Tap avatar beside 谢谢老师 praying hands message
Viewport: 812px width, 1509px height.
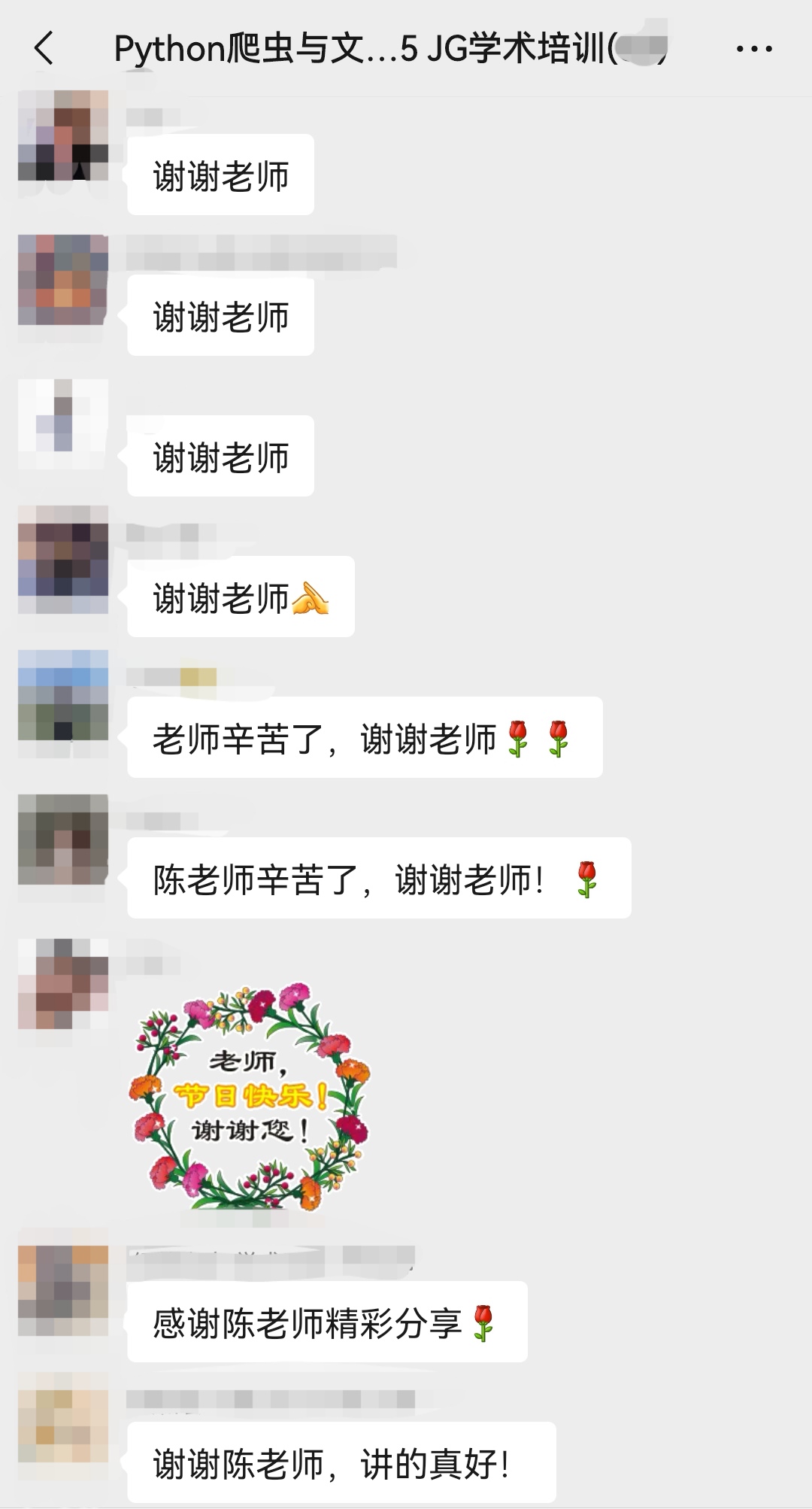click(x=63, y=560)
